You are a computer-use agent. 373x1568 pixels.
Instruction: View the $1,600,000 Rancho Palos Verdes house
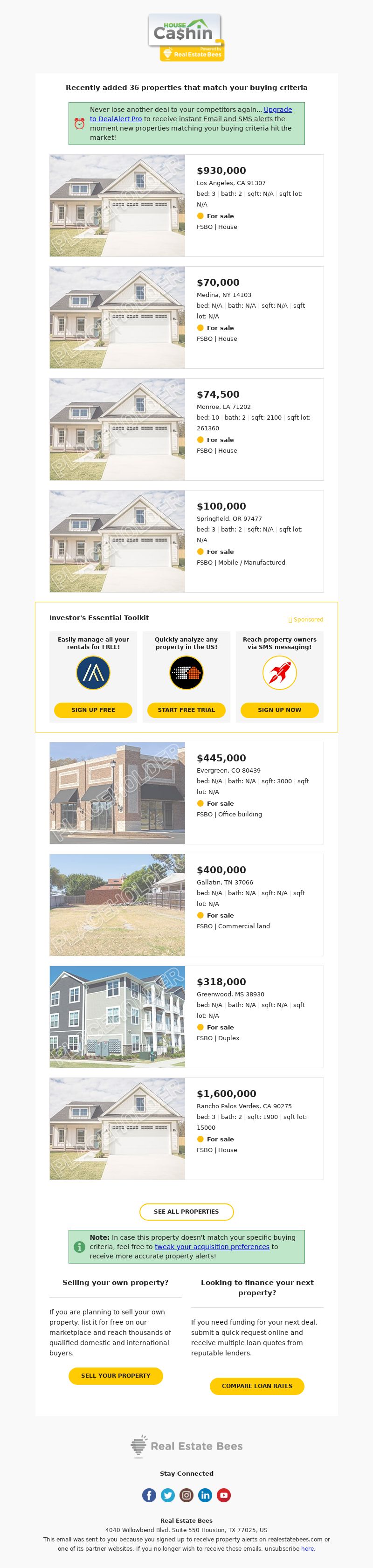226,1094
